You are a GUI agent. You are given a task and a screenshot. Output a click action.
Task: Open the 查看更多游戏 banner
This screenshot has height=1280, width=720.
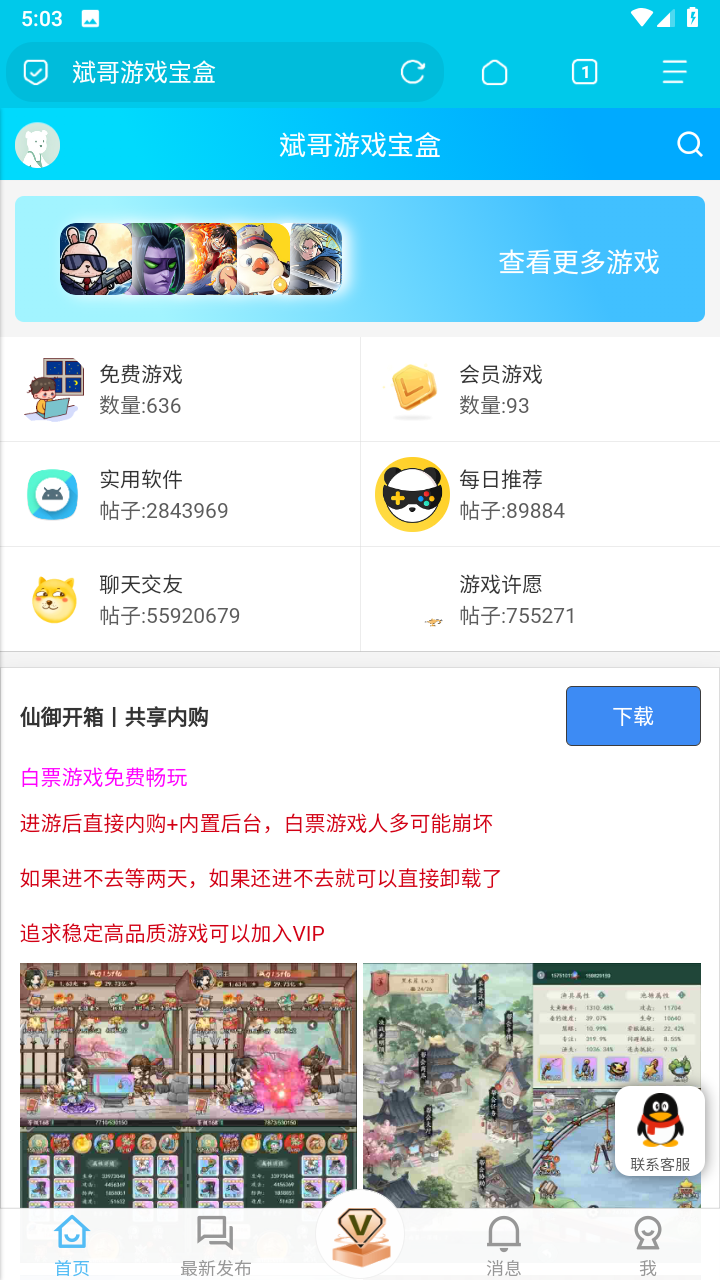(x=360, y=259)
